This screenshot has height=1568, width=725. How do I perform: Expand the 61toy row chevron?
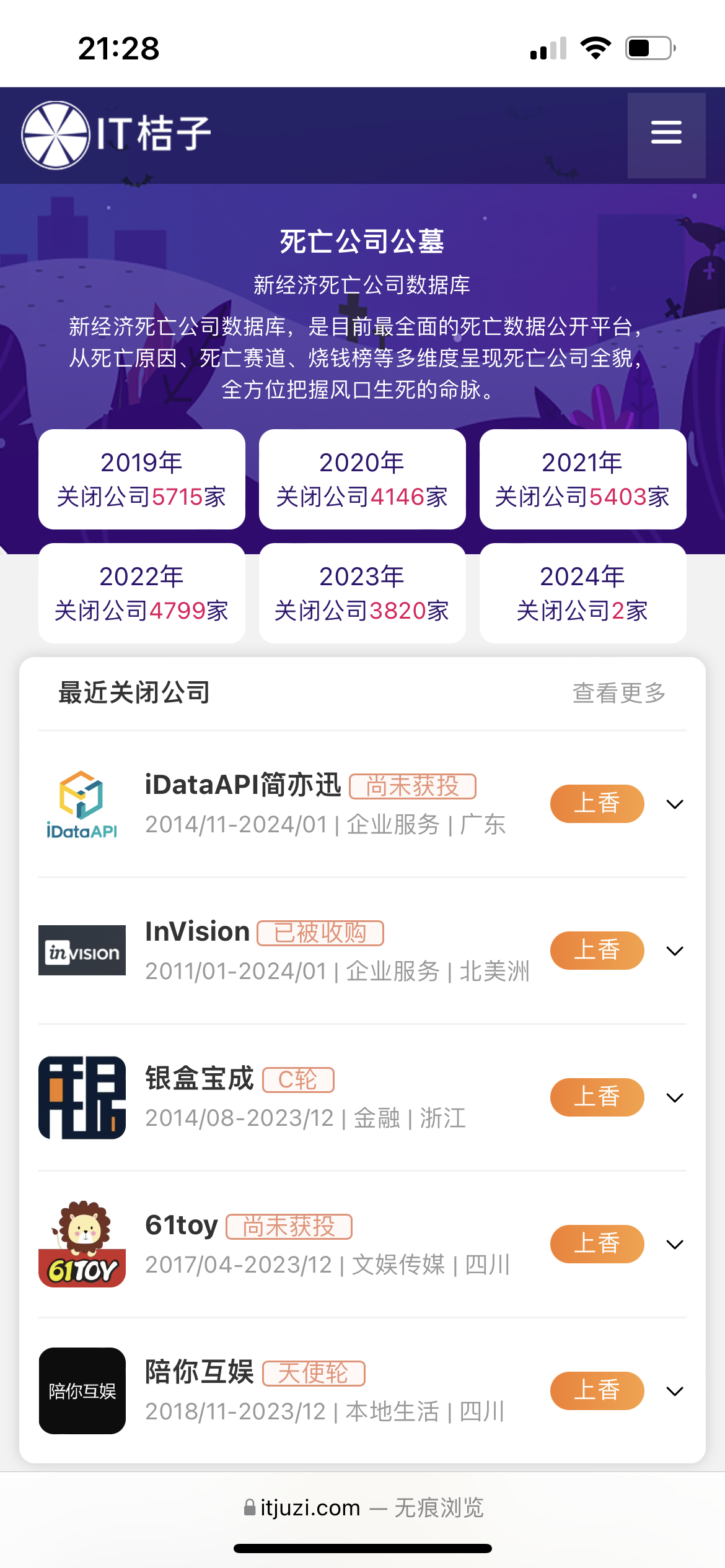click(674, 1245)
